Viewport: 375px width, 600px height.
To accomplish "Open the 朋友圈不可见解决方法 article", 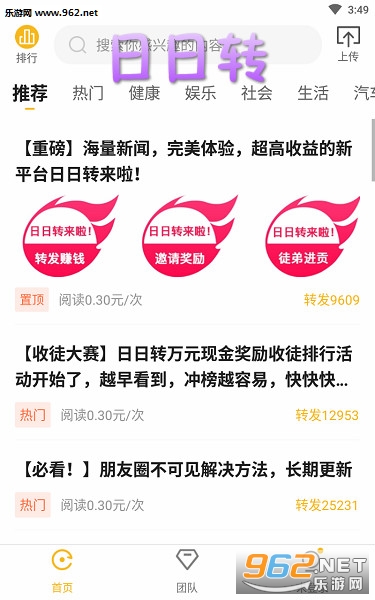I will tap(186, 470).
